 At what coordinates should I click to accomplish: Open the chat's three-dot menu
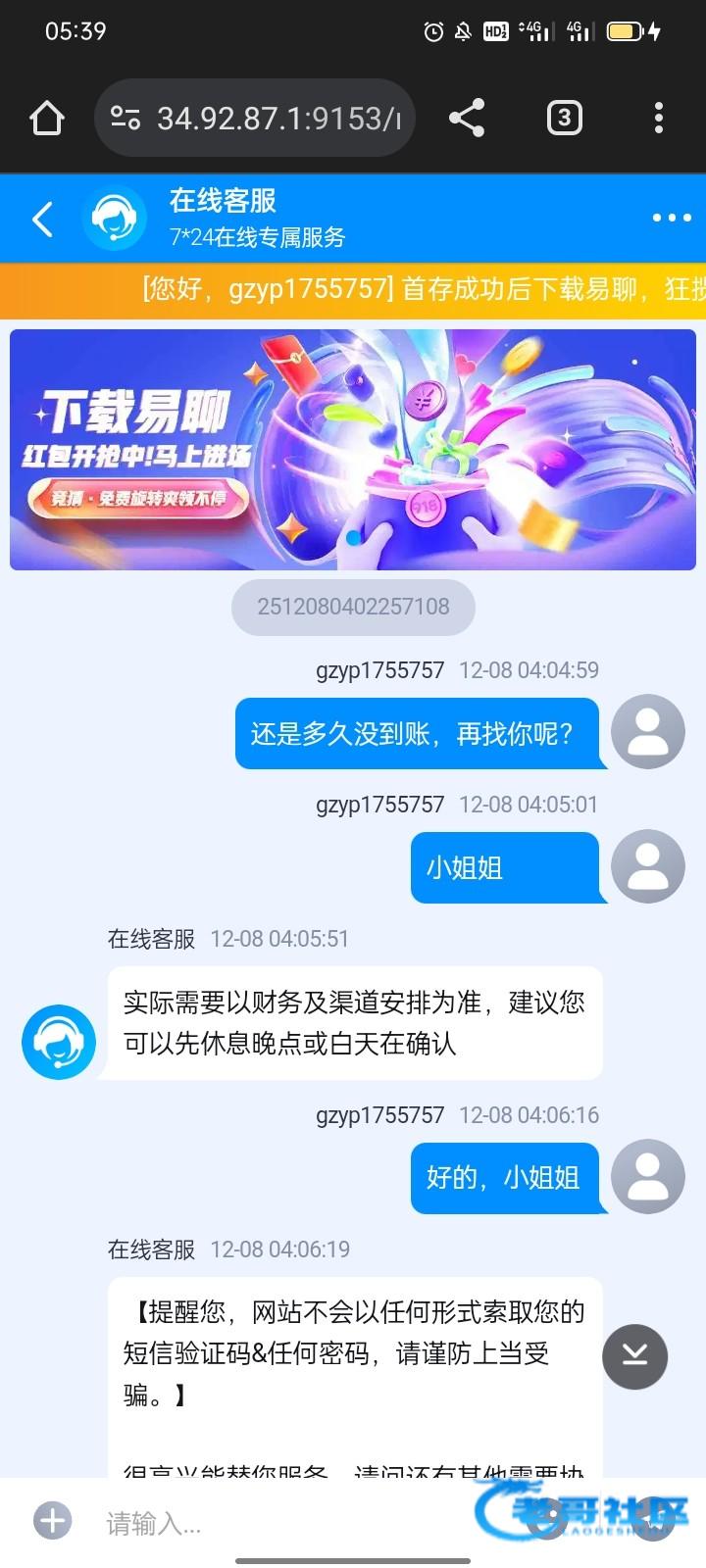672,218
